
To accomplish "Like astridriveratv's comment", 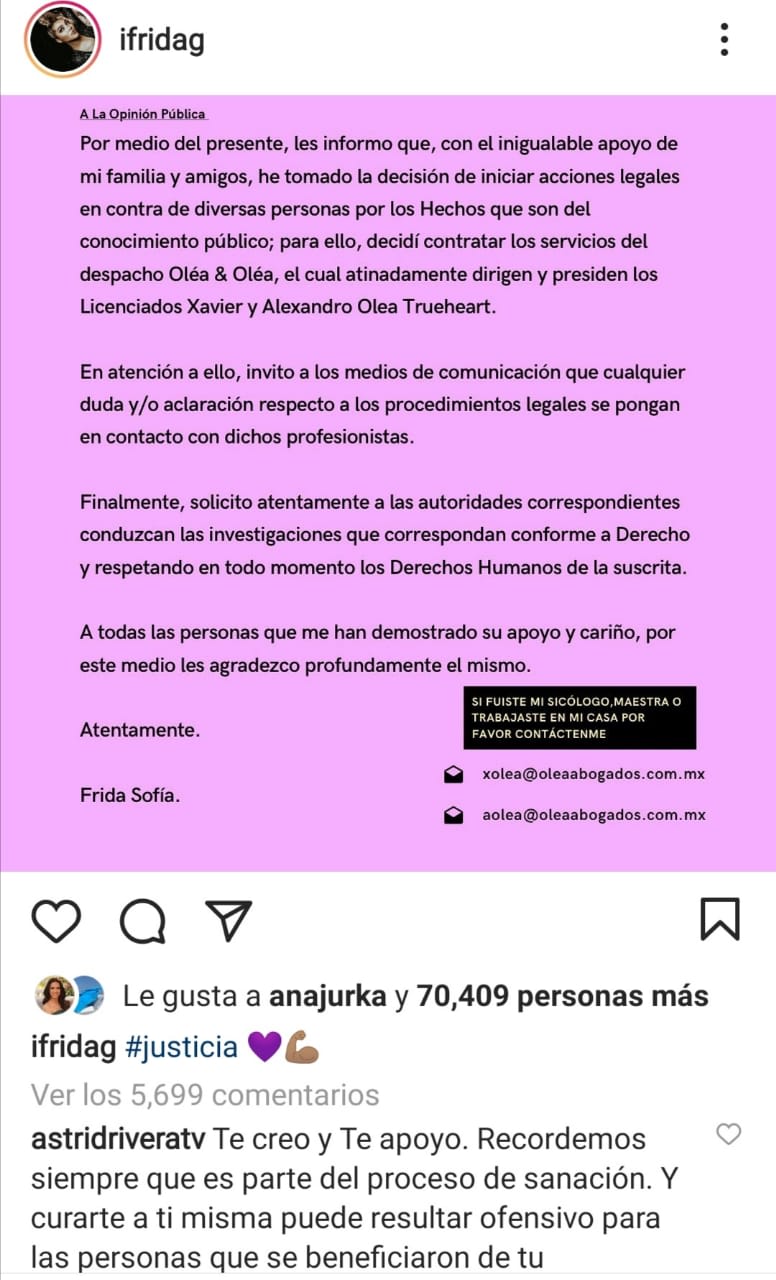I will 730,1134.
